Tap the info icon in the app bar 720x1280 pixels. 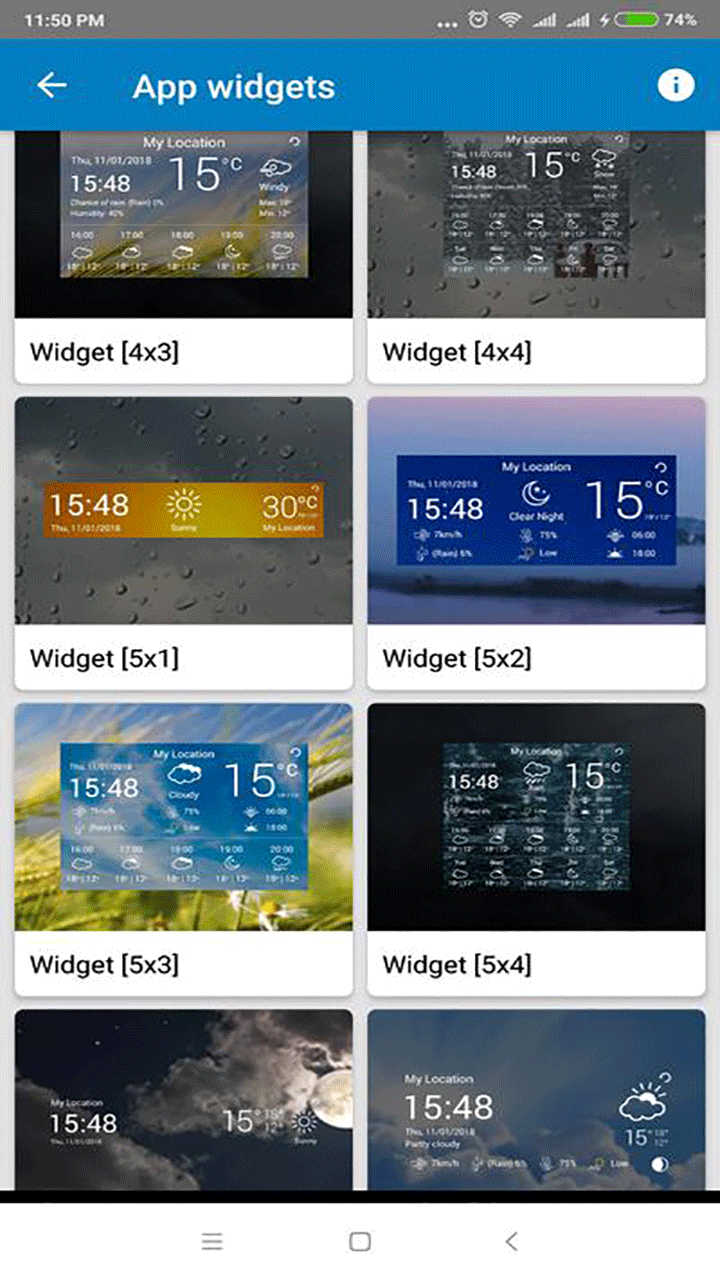676,85
